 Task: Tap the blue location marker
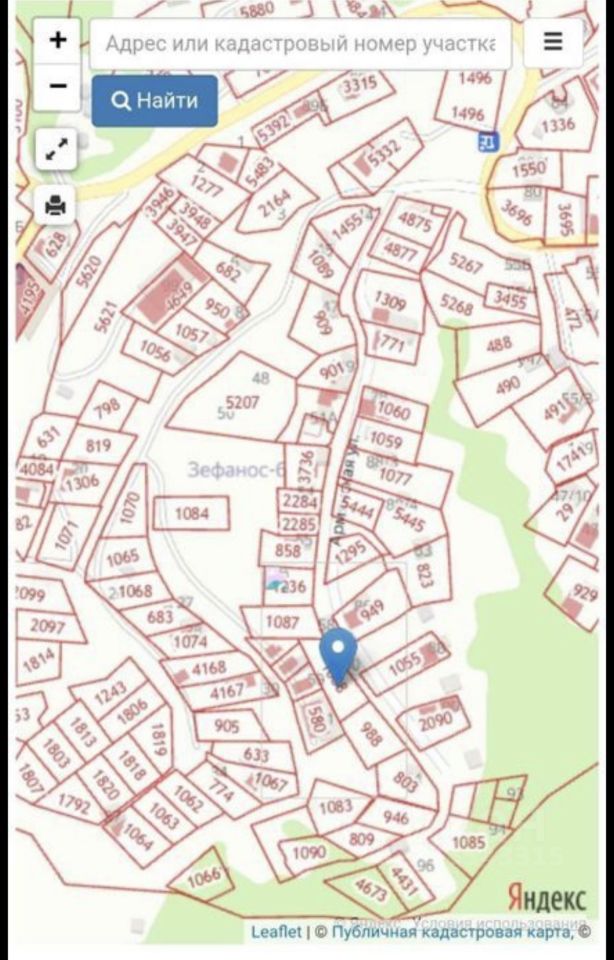(338, 654)
